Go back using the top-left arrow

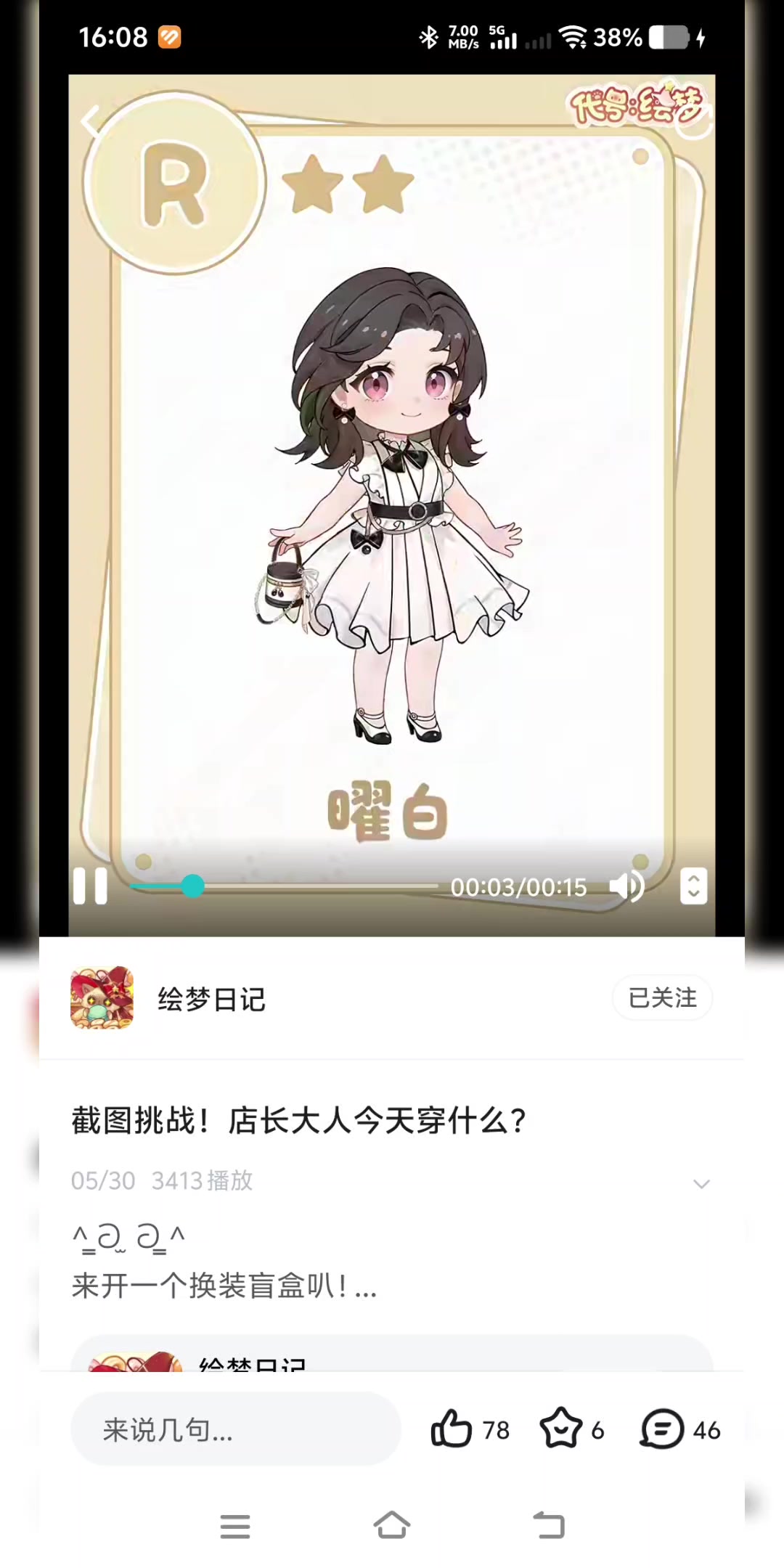91,121
